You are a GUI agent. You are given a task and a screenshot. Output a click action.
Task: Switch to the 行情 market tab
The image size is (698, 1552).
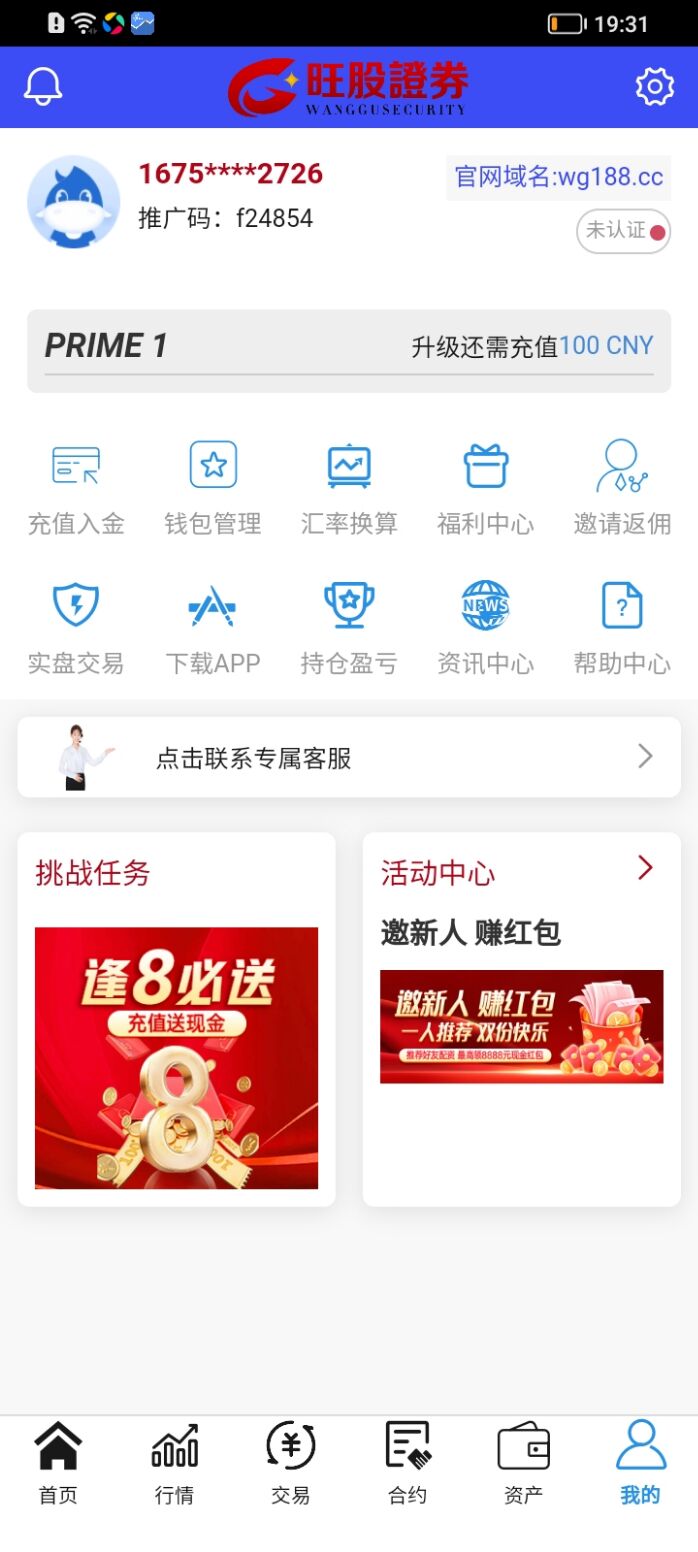tap(175, 1463)
